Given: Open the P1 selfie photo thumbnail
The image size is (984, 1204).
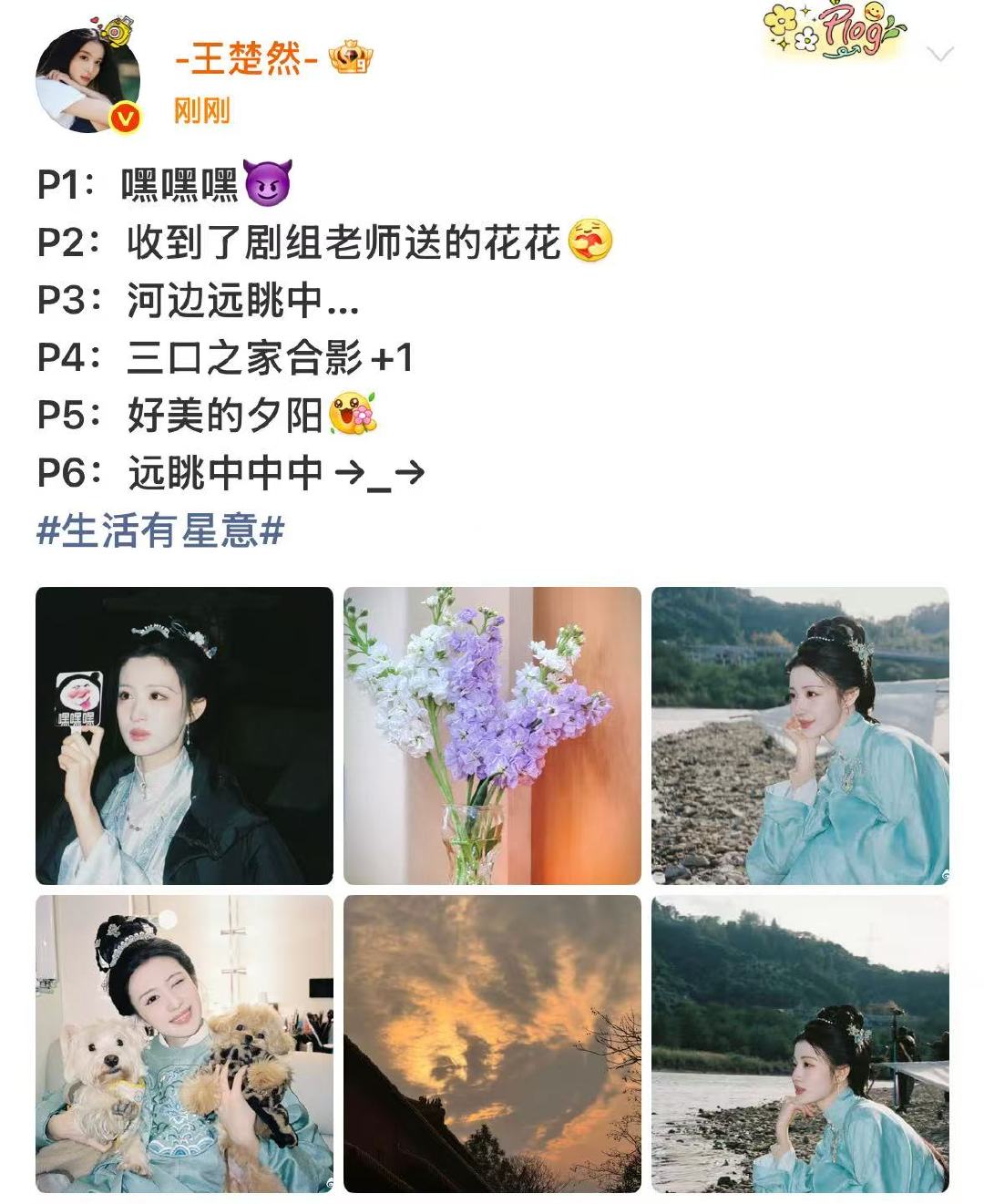Looking at the screenshot, I should 182,736.
